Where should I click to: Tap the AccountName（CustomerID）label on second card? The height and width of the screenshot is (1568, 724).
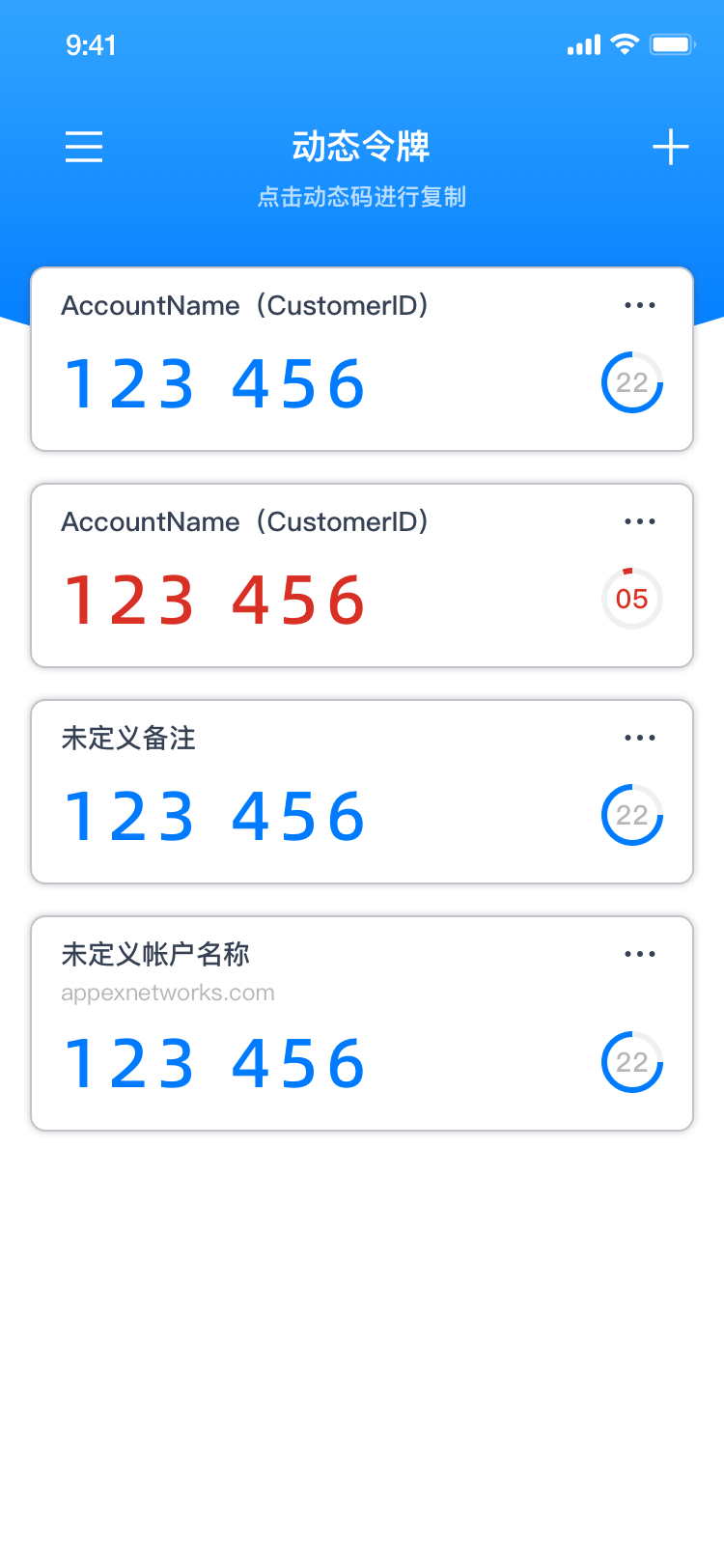point(246,521)
